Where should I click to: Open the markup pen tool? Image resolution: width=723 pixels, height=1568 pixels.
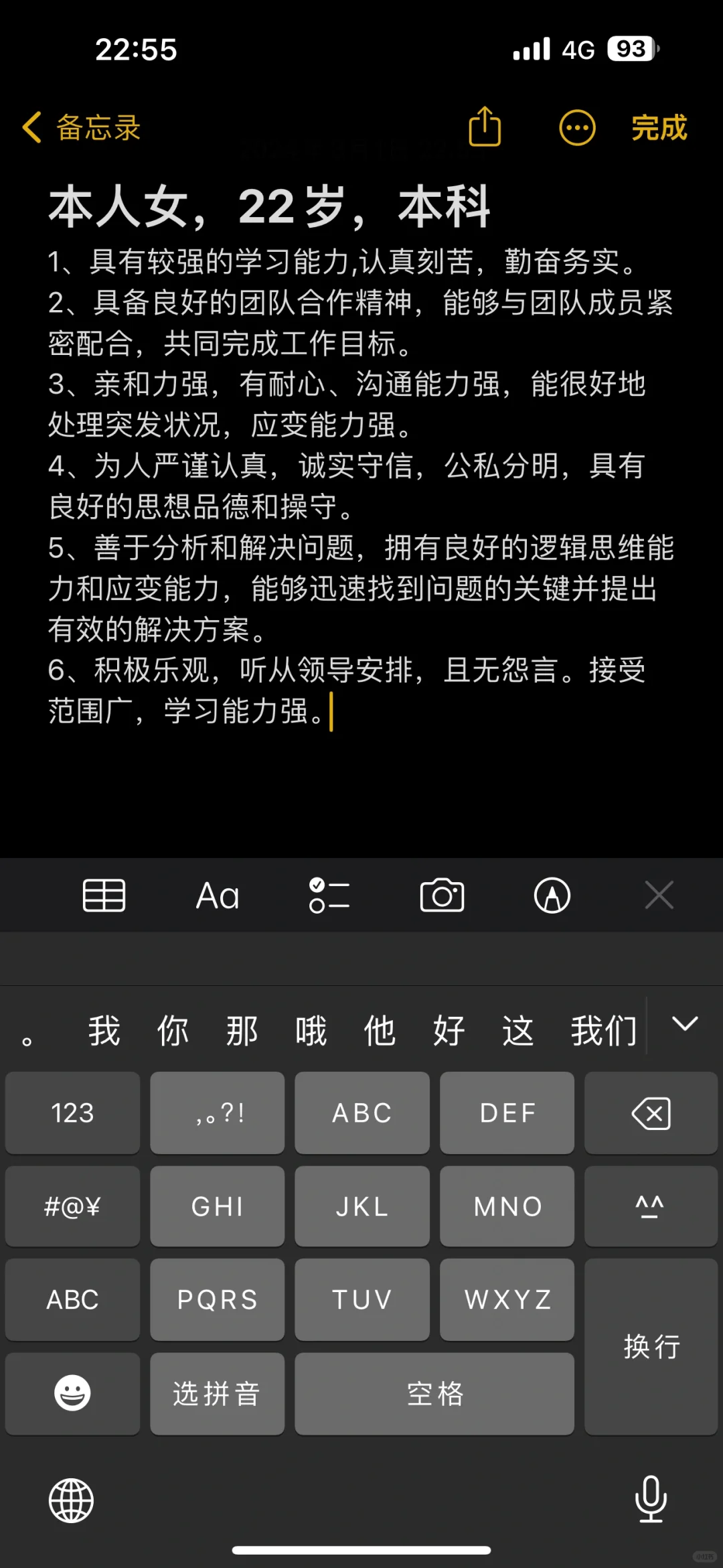pos(552,896)
